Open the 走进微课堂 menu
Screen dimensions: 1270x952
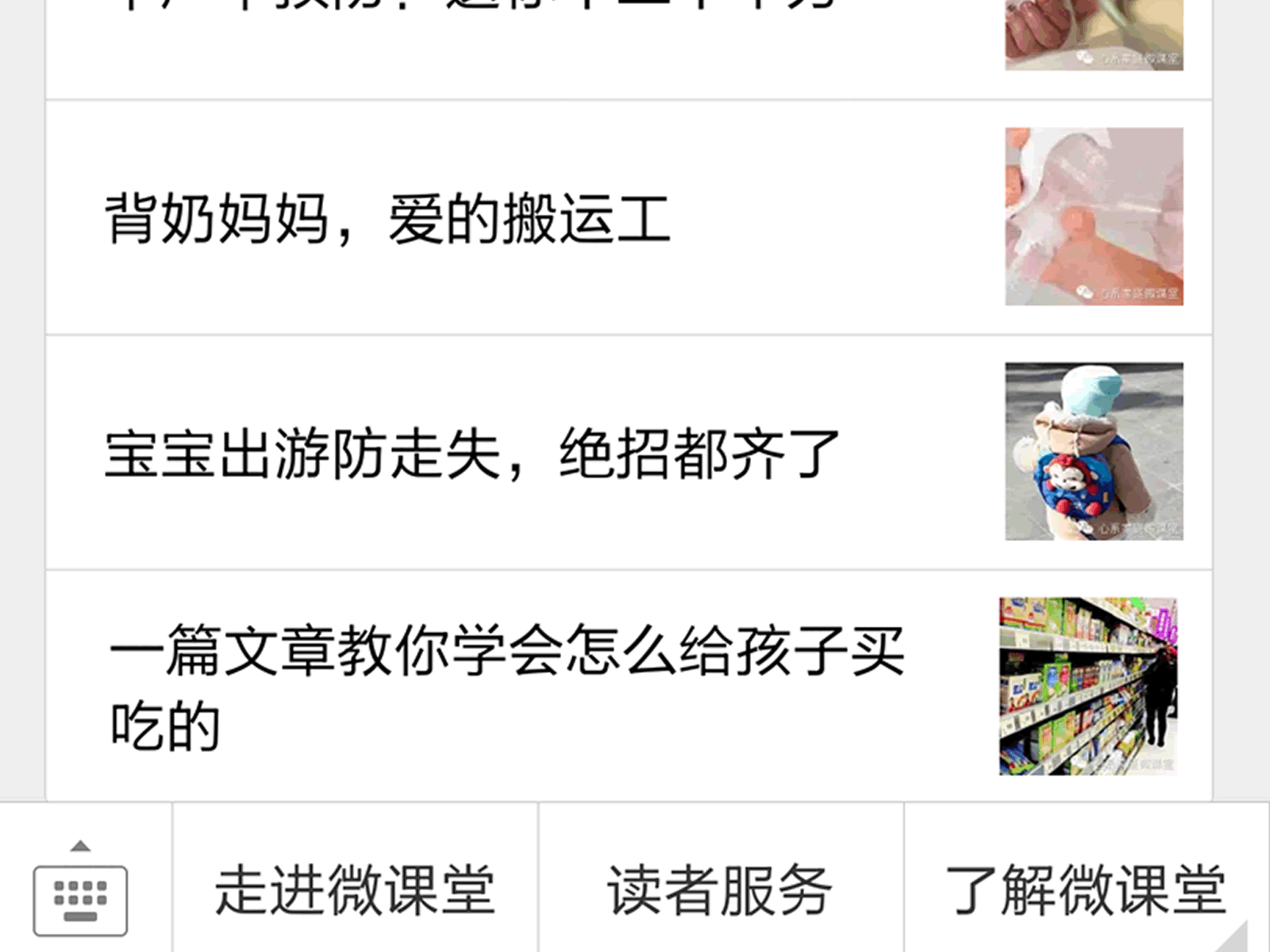pos(355,889)
